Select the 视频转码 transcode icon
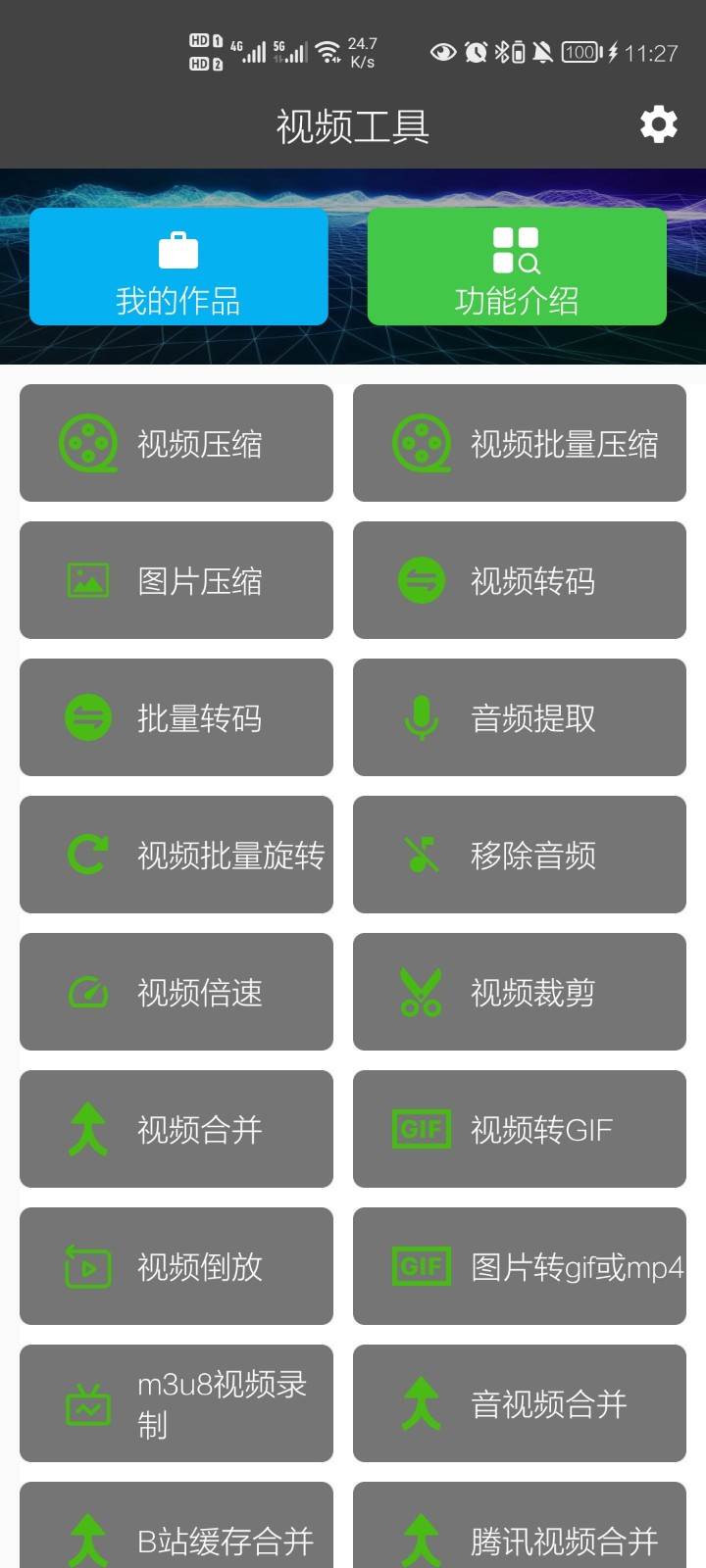 pyautogui.click(x=420, y=579)
